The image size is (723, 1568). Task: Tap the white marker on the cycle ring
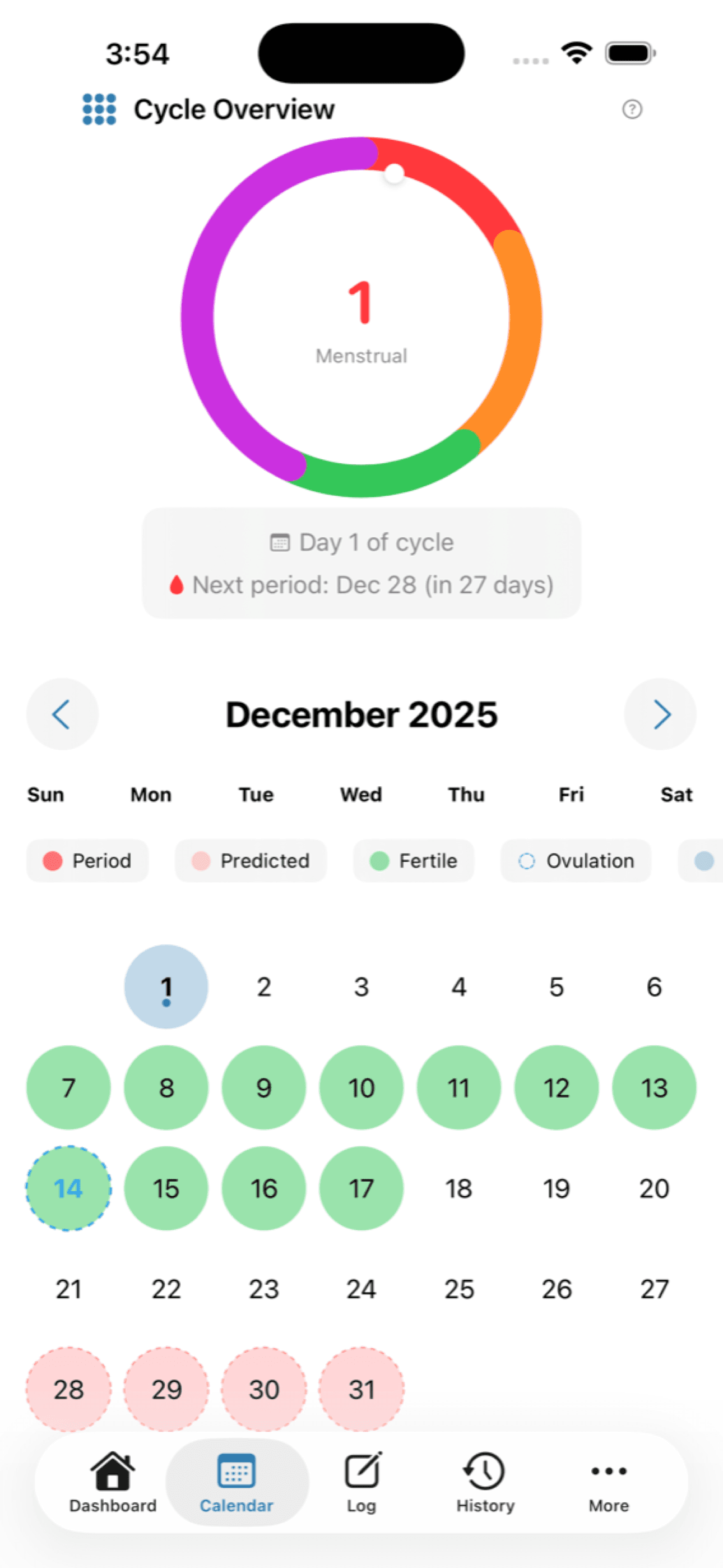pos(394,174)
